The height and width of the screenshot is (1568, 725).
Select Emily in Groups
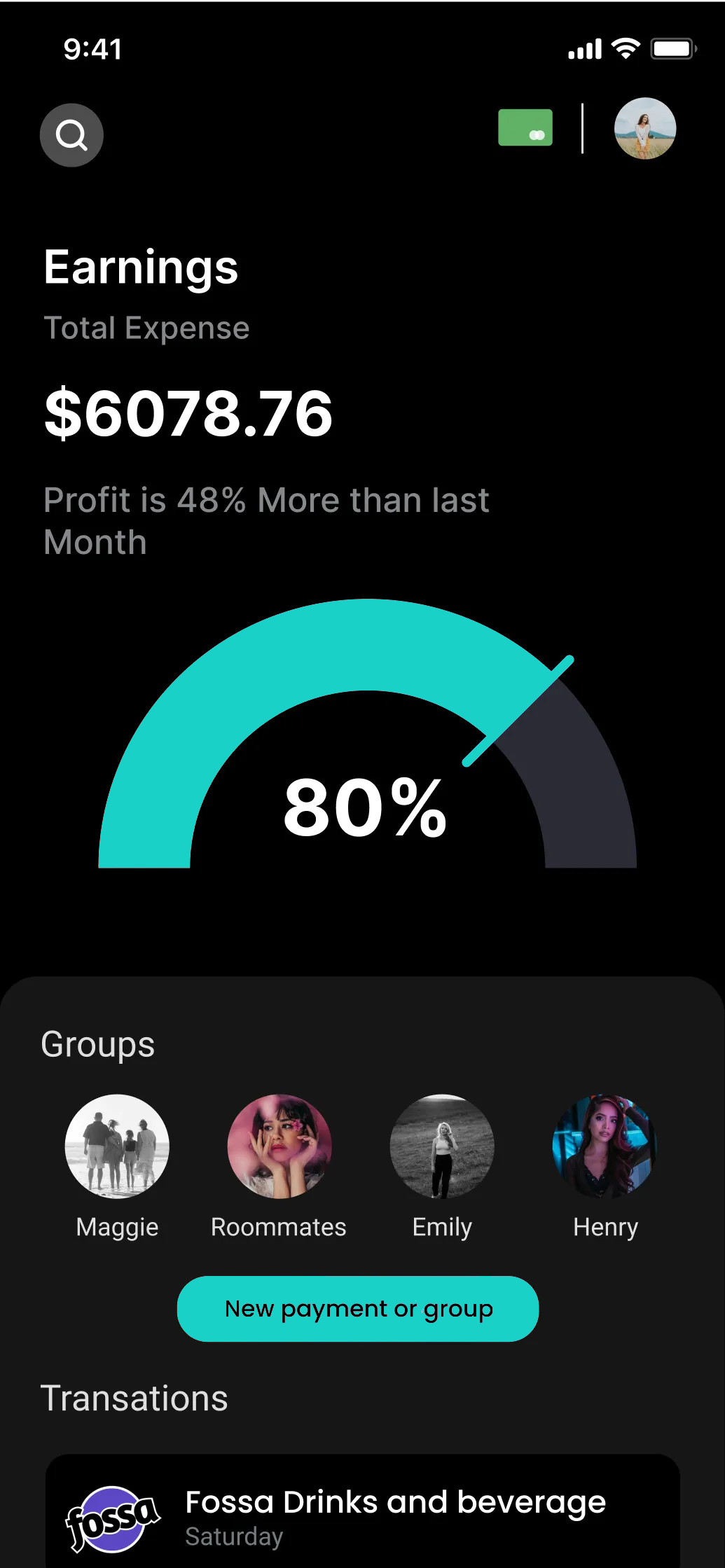tap(442, 1146)
